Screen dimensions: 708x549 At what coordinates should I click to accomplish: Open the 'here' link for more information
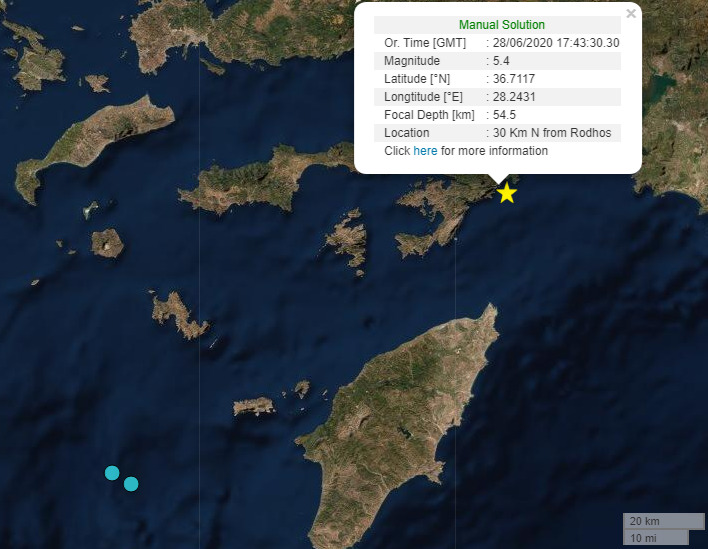pyautogui.click(x=425, y=151)
